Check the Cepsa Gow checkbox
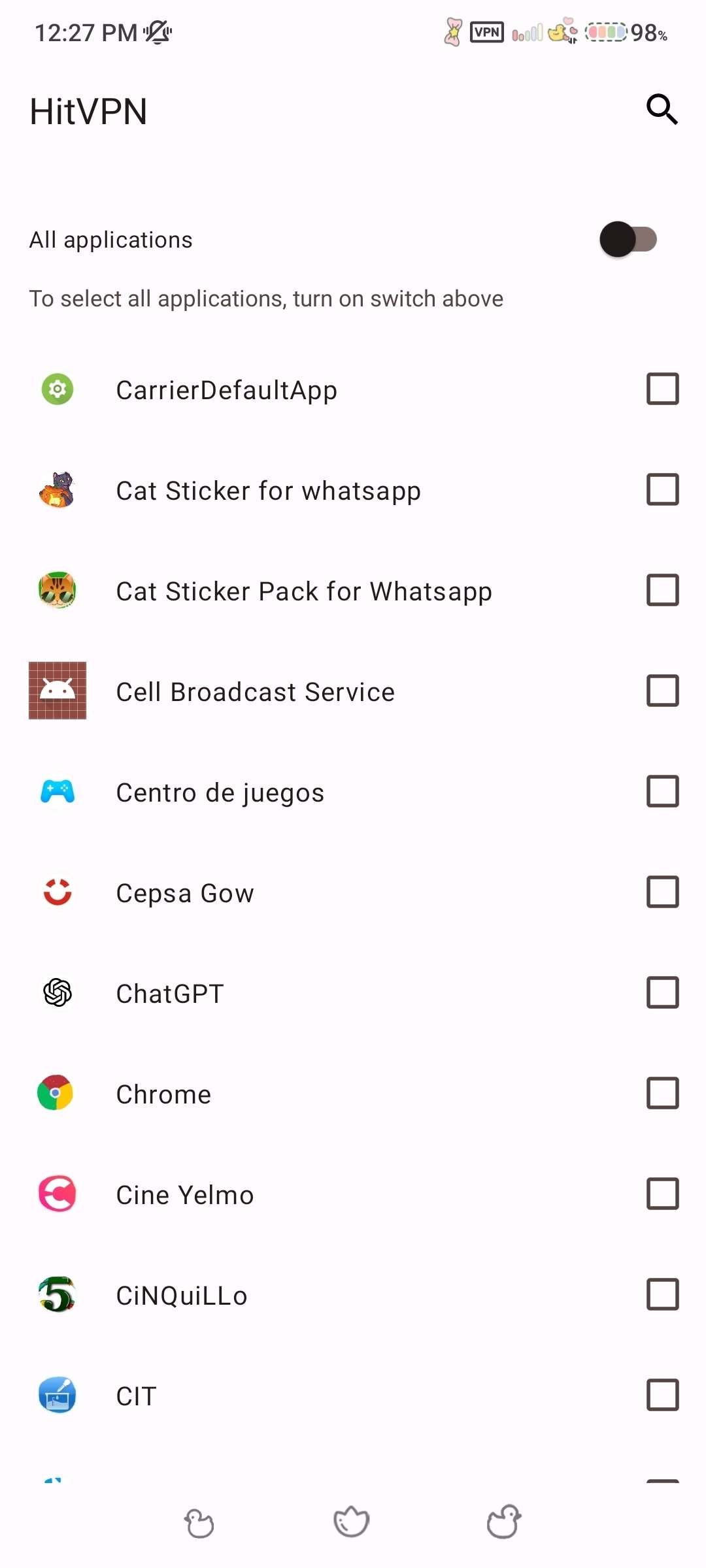The image size is (706, 1568). [x=662, y=892]
